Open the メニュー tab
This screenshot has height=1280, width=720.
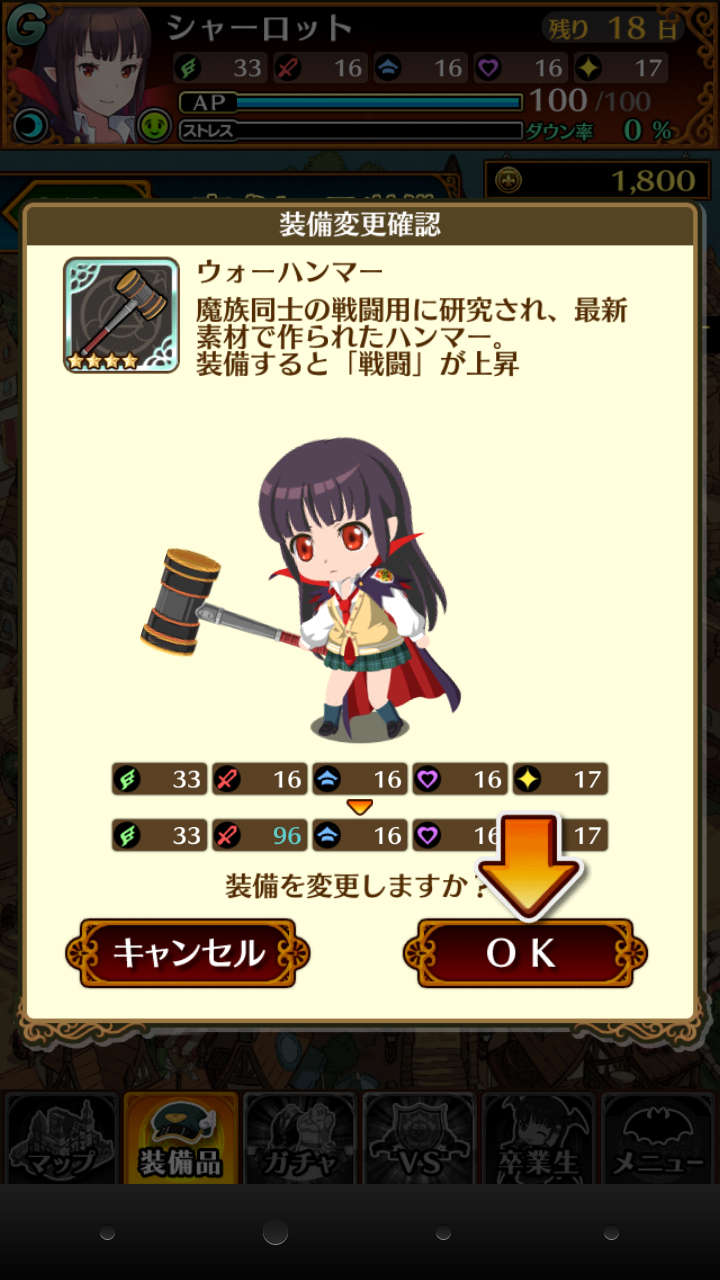click(x=657, y=1138)
